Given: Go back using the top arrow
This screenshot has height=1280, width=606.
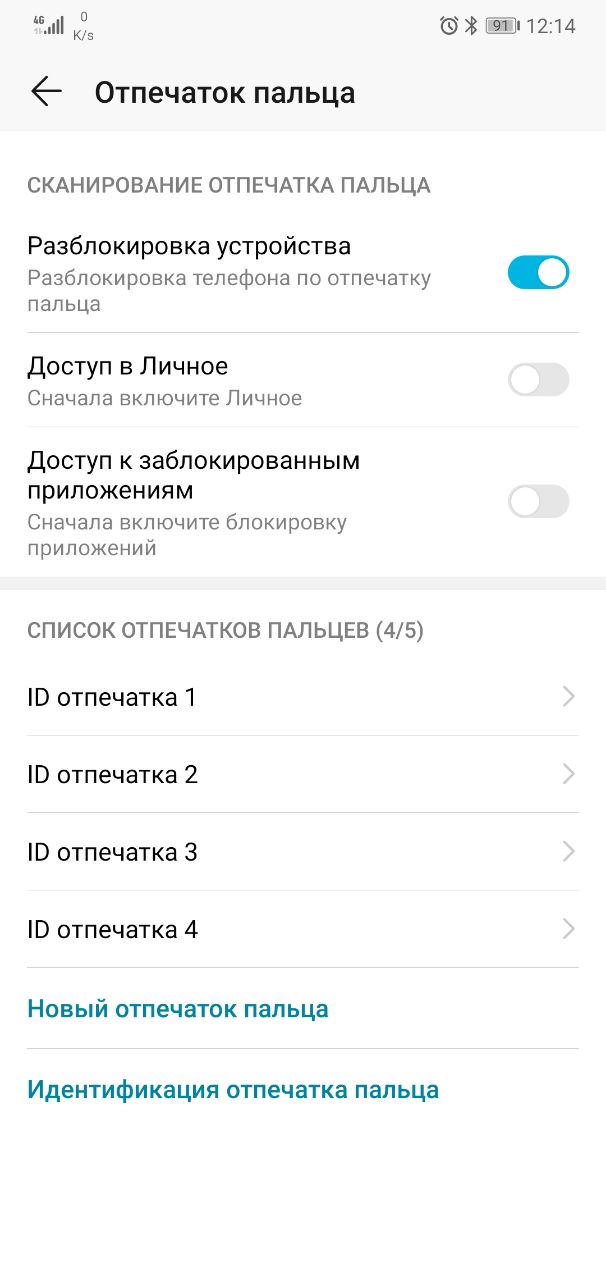Looking at the screenshot, I should pos(46,92).
